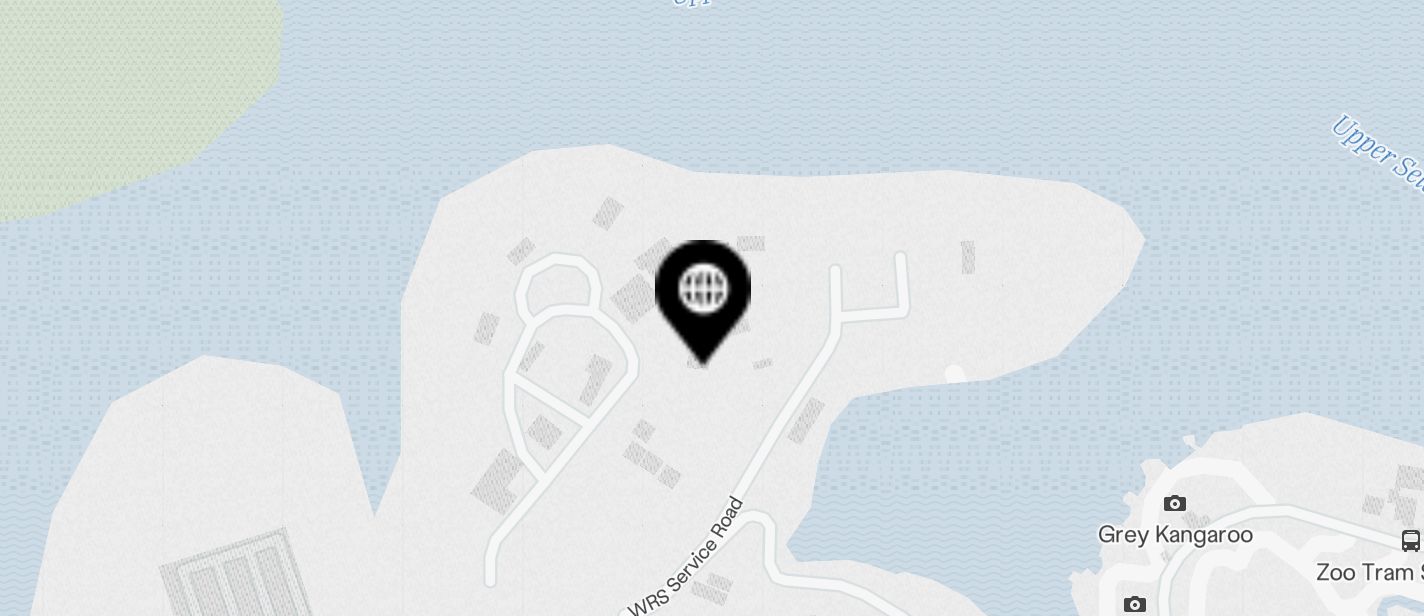Tap the black globe location pin
This screenshot has width=1424, height=616.
click(x=702, y=292)
